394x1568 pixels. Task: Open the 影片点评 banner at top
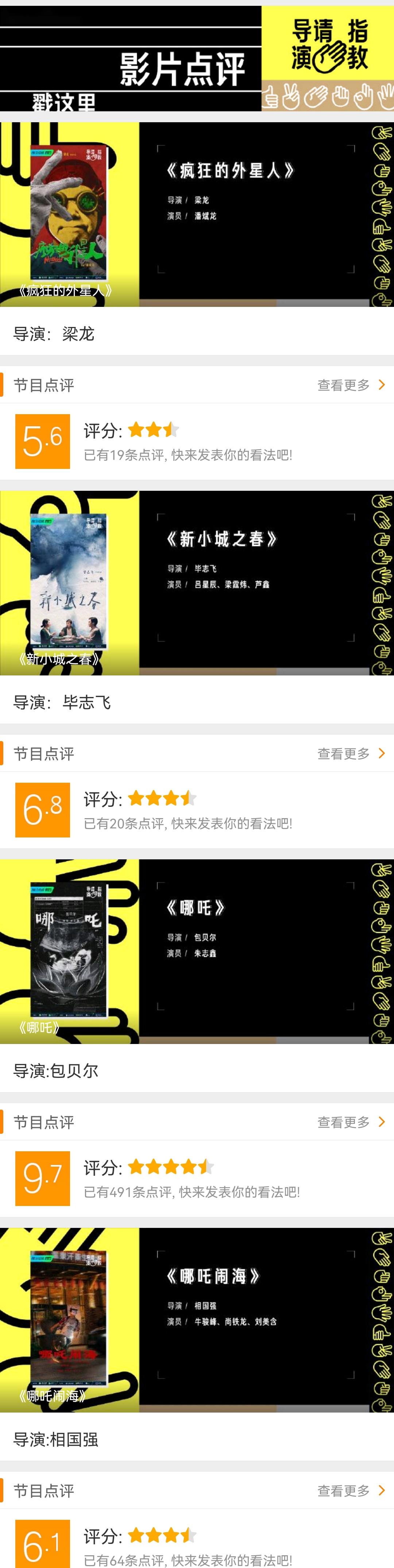(x=197, y=59)
